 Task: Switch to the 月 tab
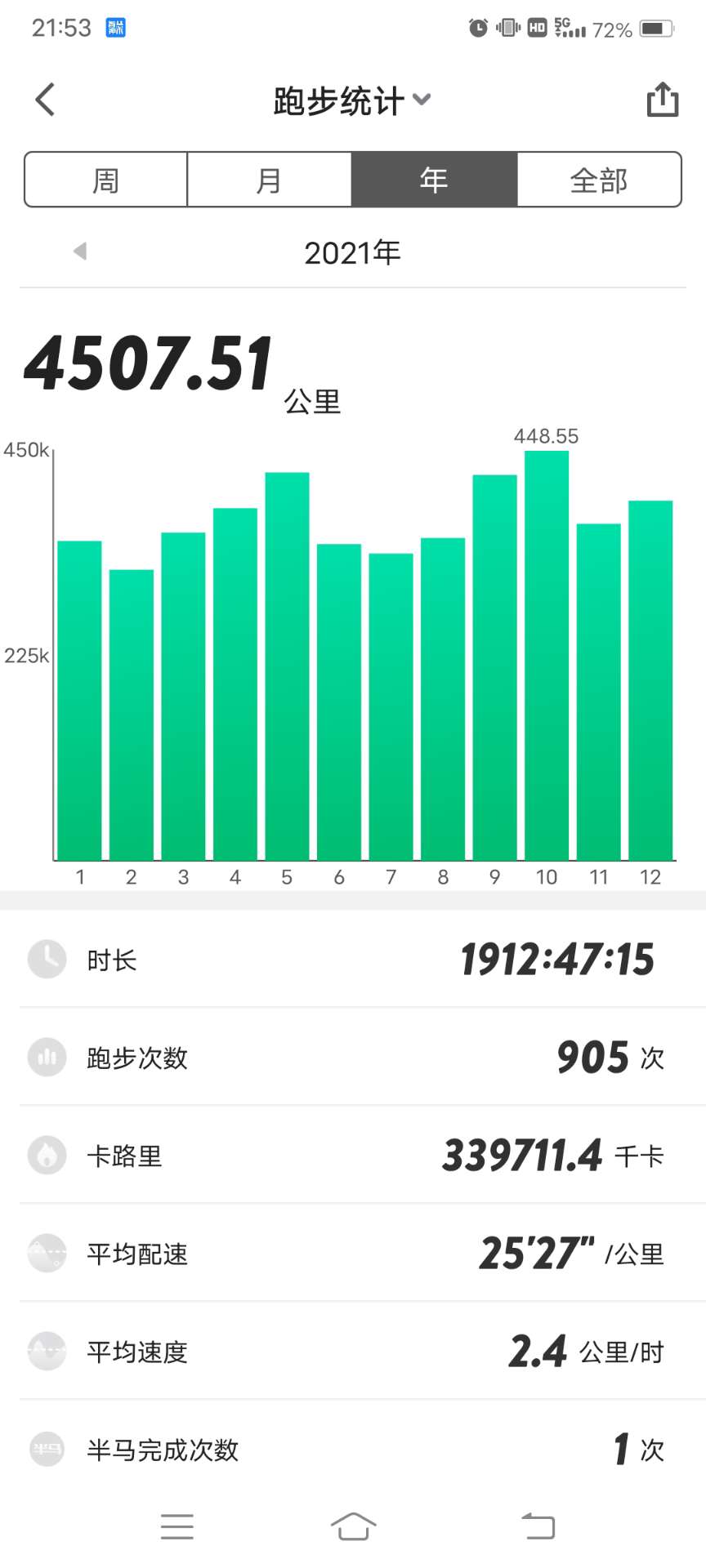pyautogui.click(x=270, y=180)
